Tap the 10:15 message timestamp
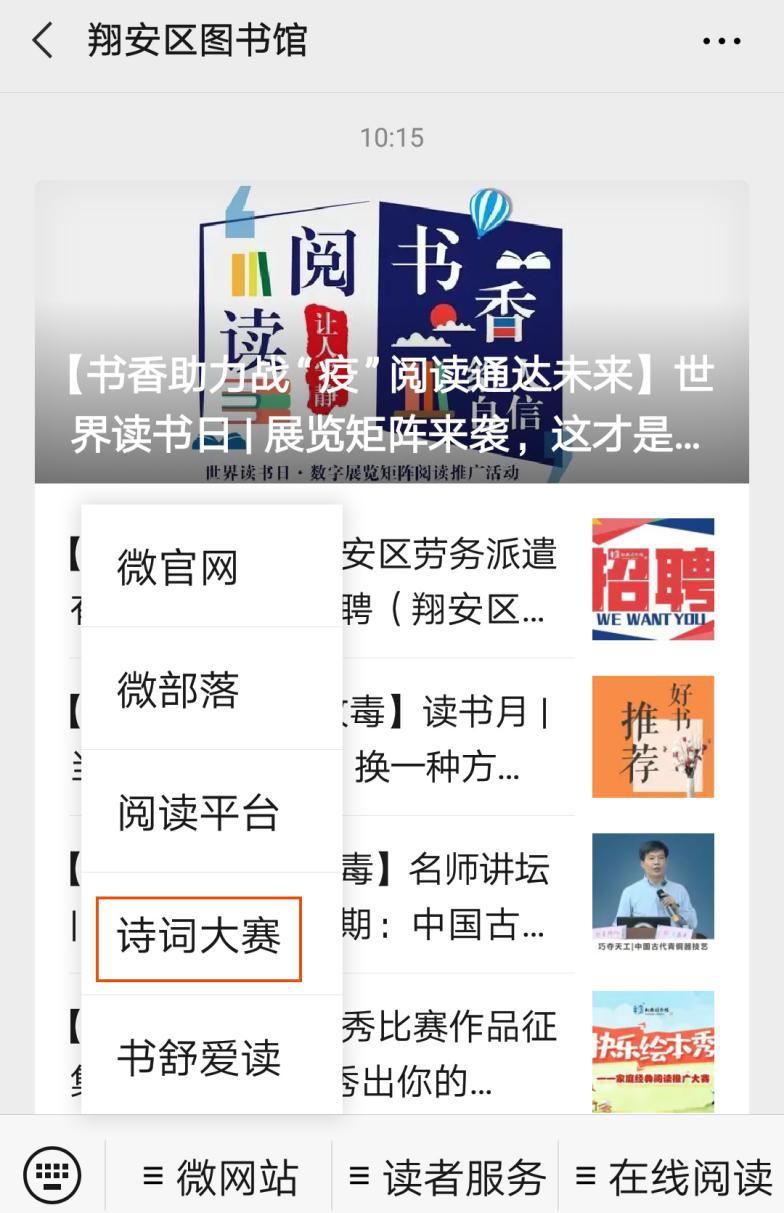This screenshot has width=784, height=1213. [392, 137]
